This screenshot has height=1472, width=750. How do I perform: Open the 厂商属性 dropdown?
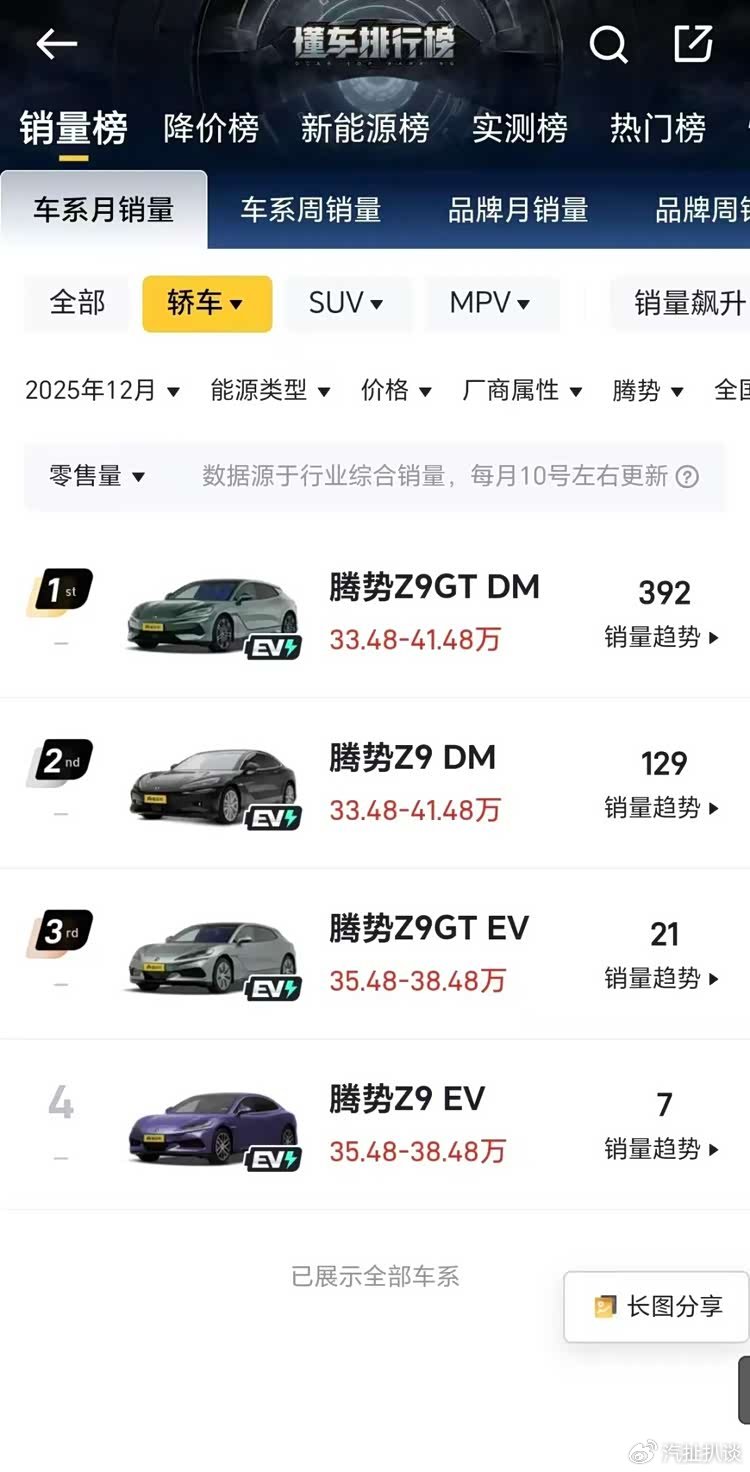tap(522, 391)
